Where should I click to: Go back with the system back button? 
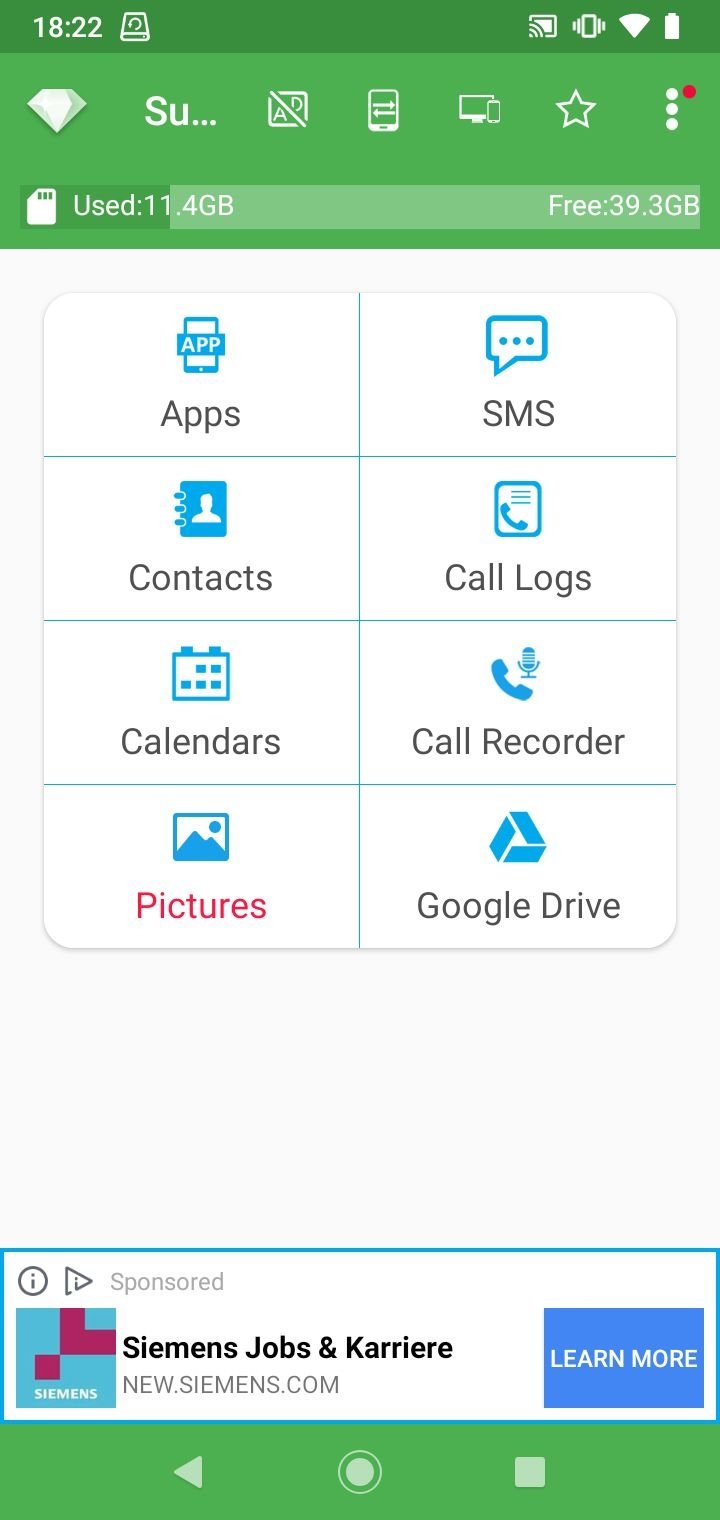coord(188,1472)
